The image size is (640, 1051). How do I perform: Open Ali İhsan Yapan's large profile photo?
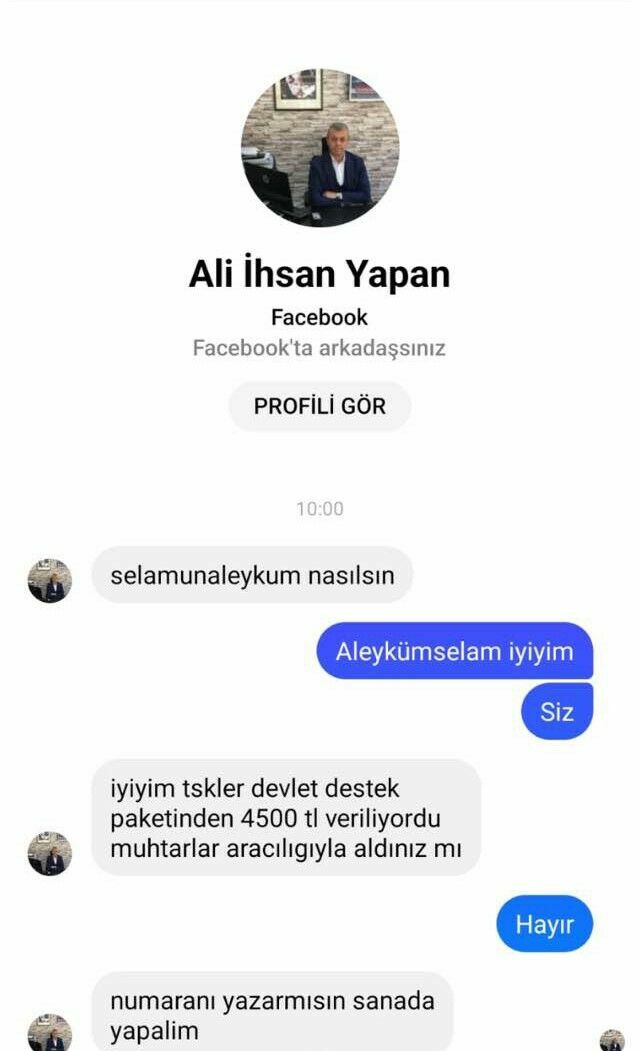[320, 147]
